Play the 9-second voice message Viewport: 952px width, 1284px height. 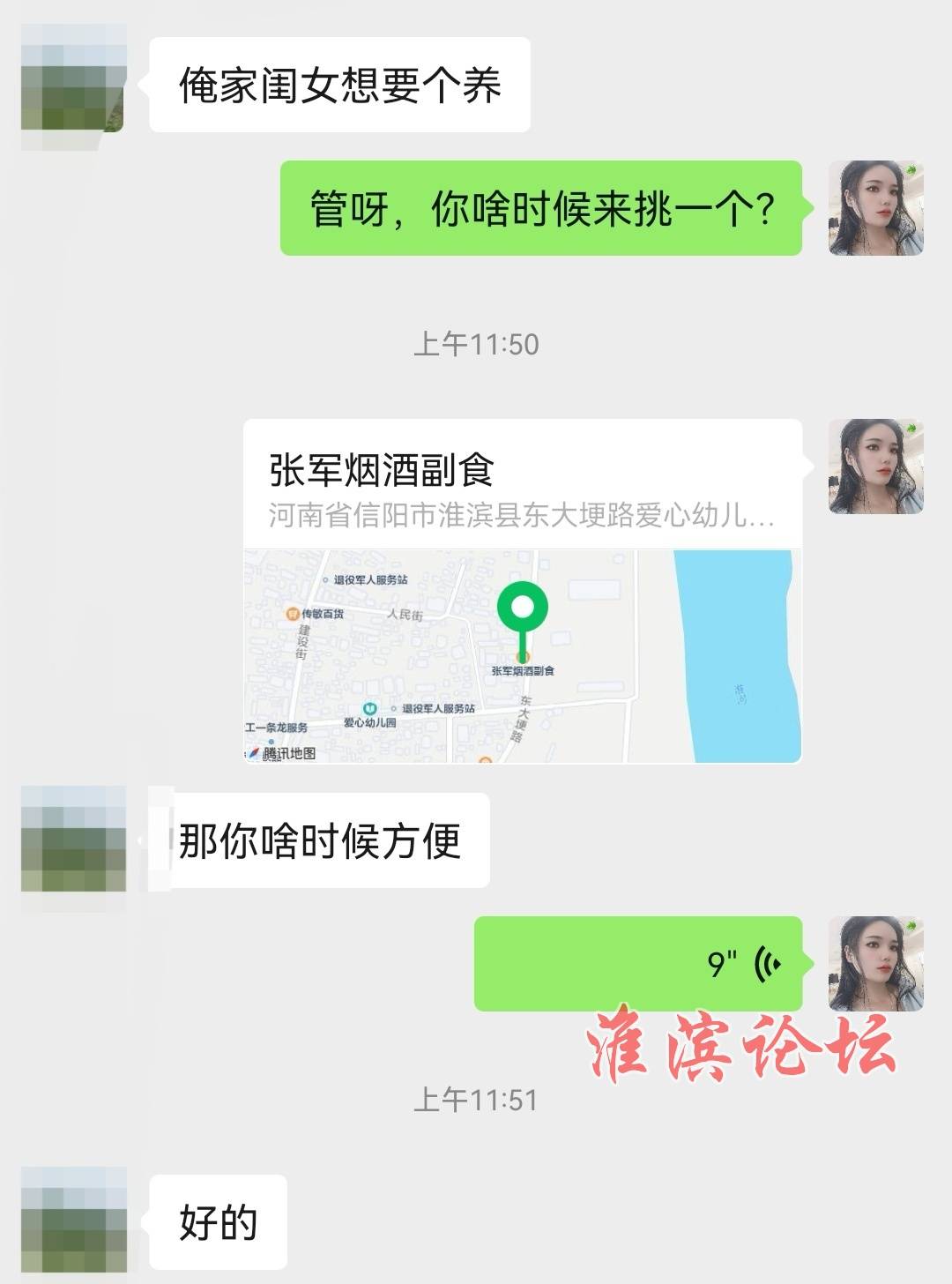pos(638,963)
